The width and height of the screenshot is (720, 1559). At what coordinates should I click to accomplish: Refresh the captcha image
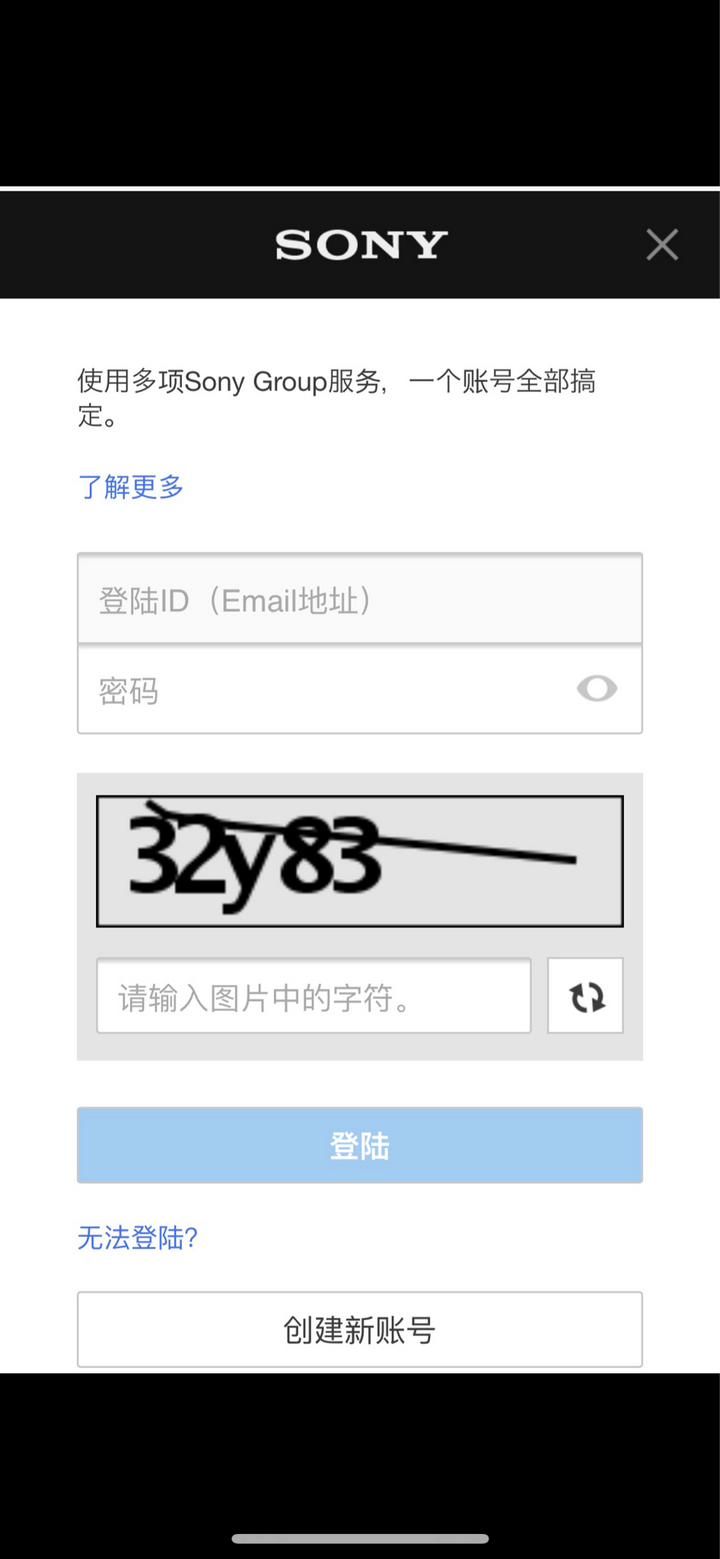coord(586,996)
